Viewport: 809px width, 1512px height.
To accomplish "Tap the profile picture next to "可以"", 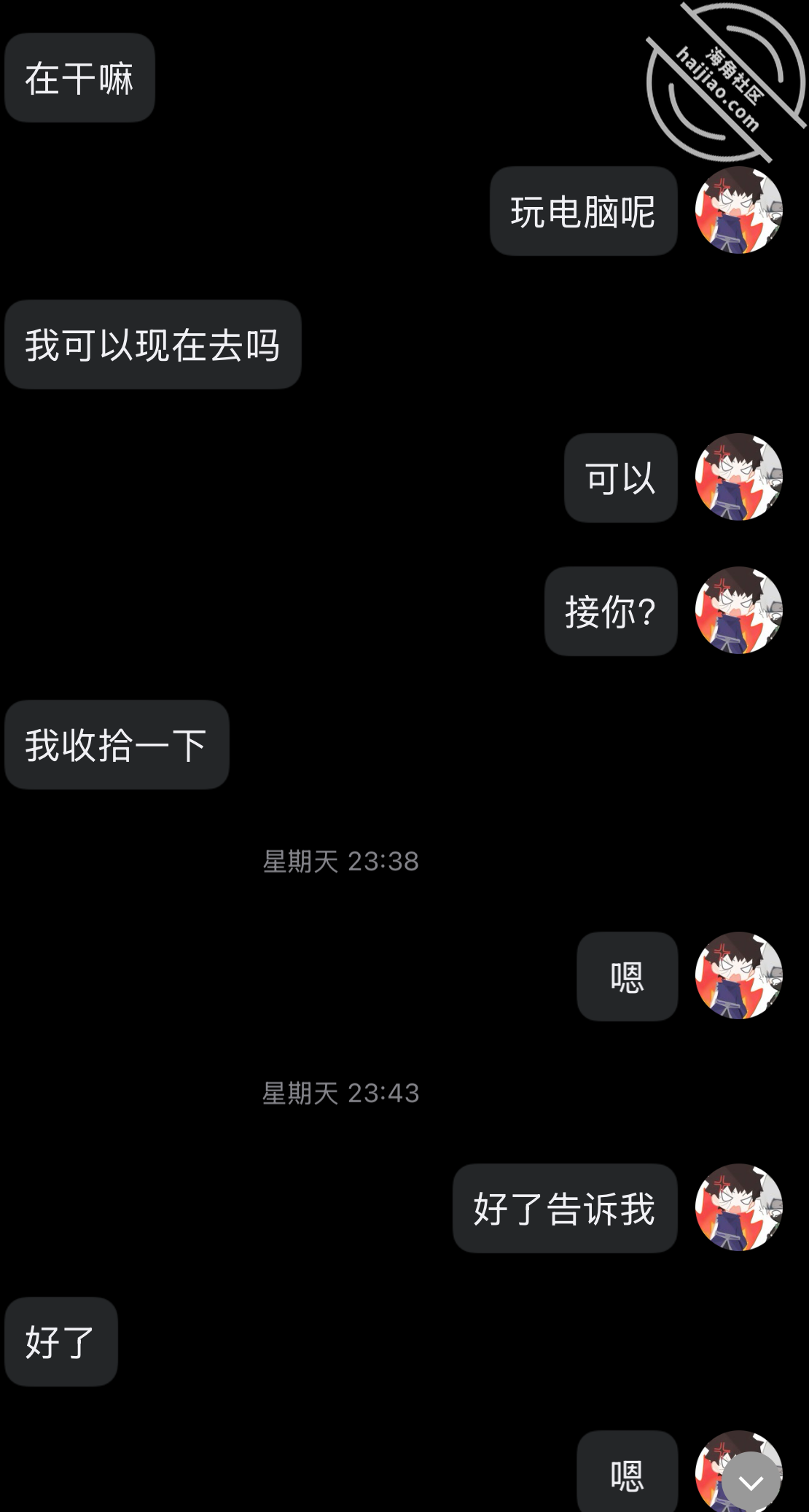I will click(x=738, y=478).
